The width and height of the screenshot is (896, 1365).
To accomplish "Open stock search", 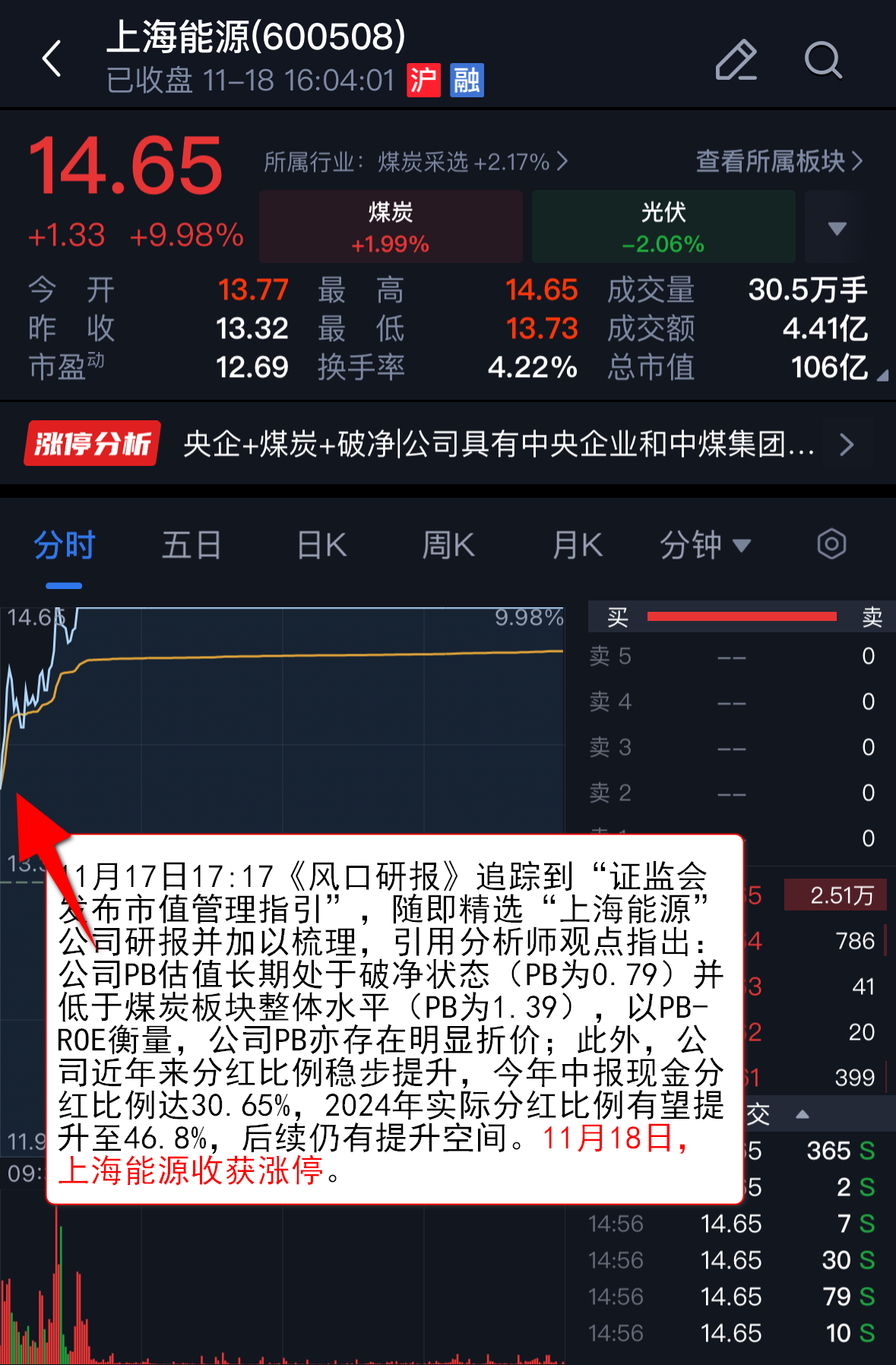I will [823, 60].
